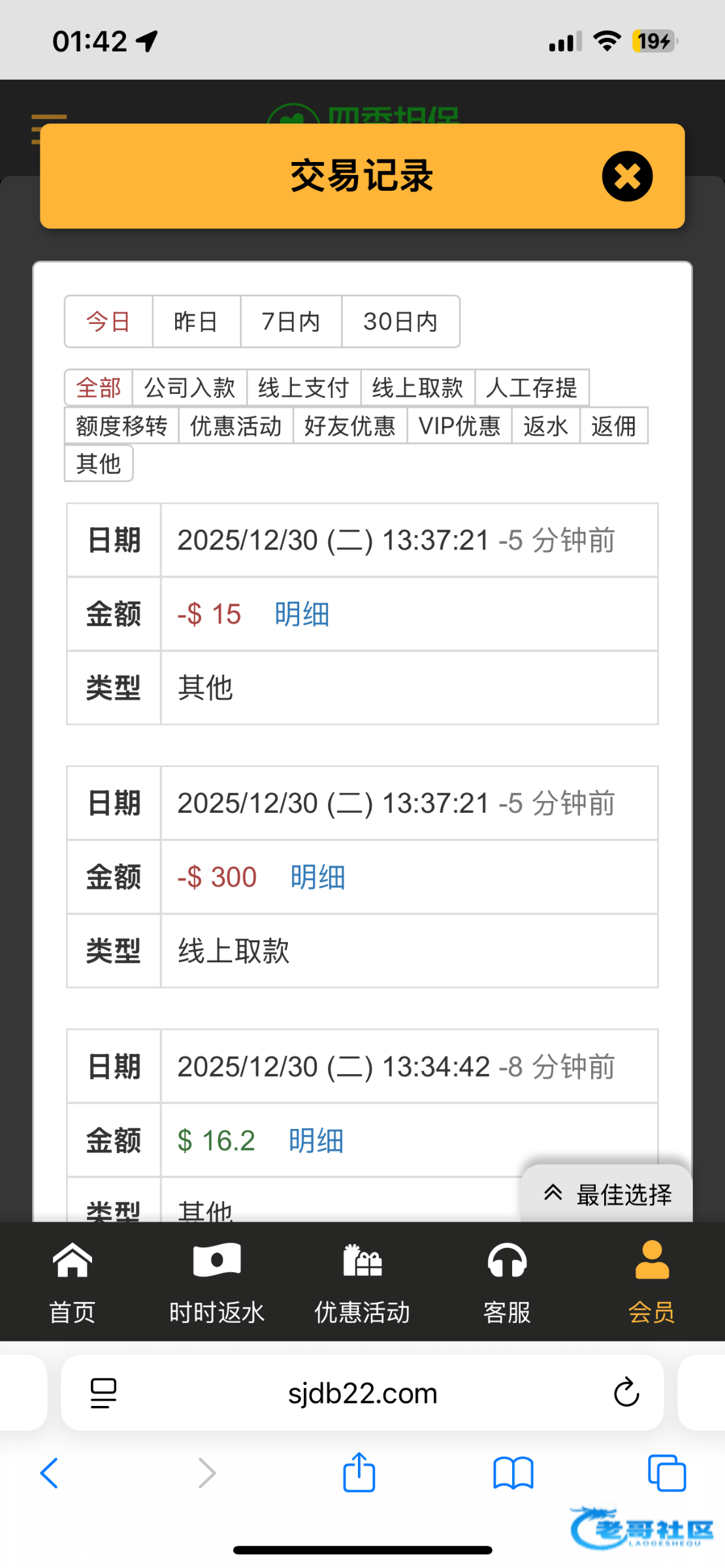
Task: Filter records by 公司入款
Action: [x=189, y=387]
